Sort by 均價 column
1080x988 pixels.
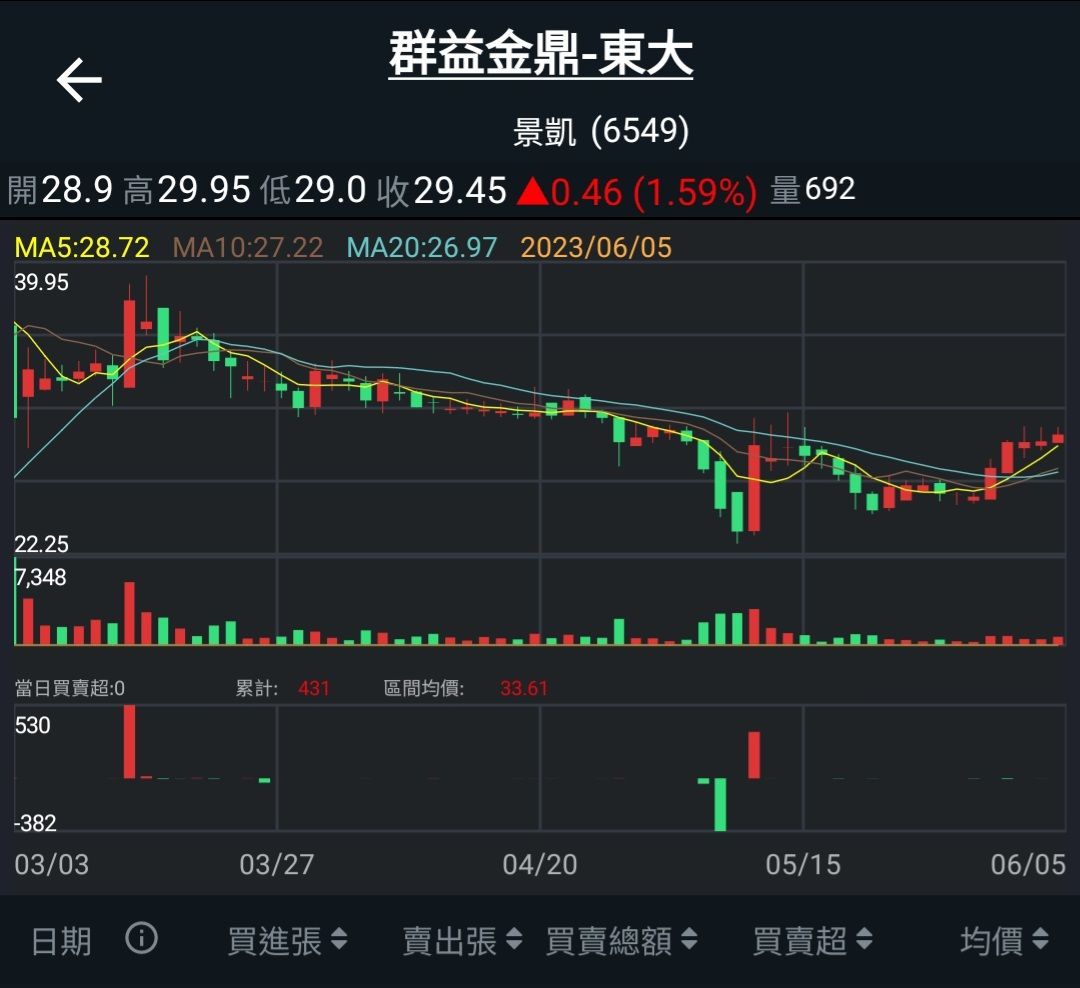tap(1005, 940)
